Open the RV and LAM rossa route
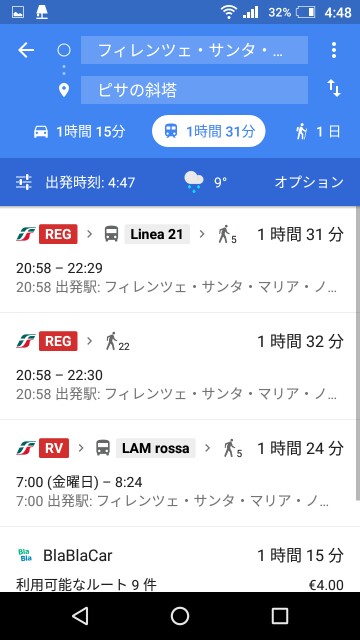Image resolution: width=360 pixels, height=640 pixels. tap(180, 473)
